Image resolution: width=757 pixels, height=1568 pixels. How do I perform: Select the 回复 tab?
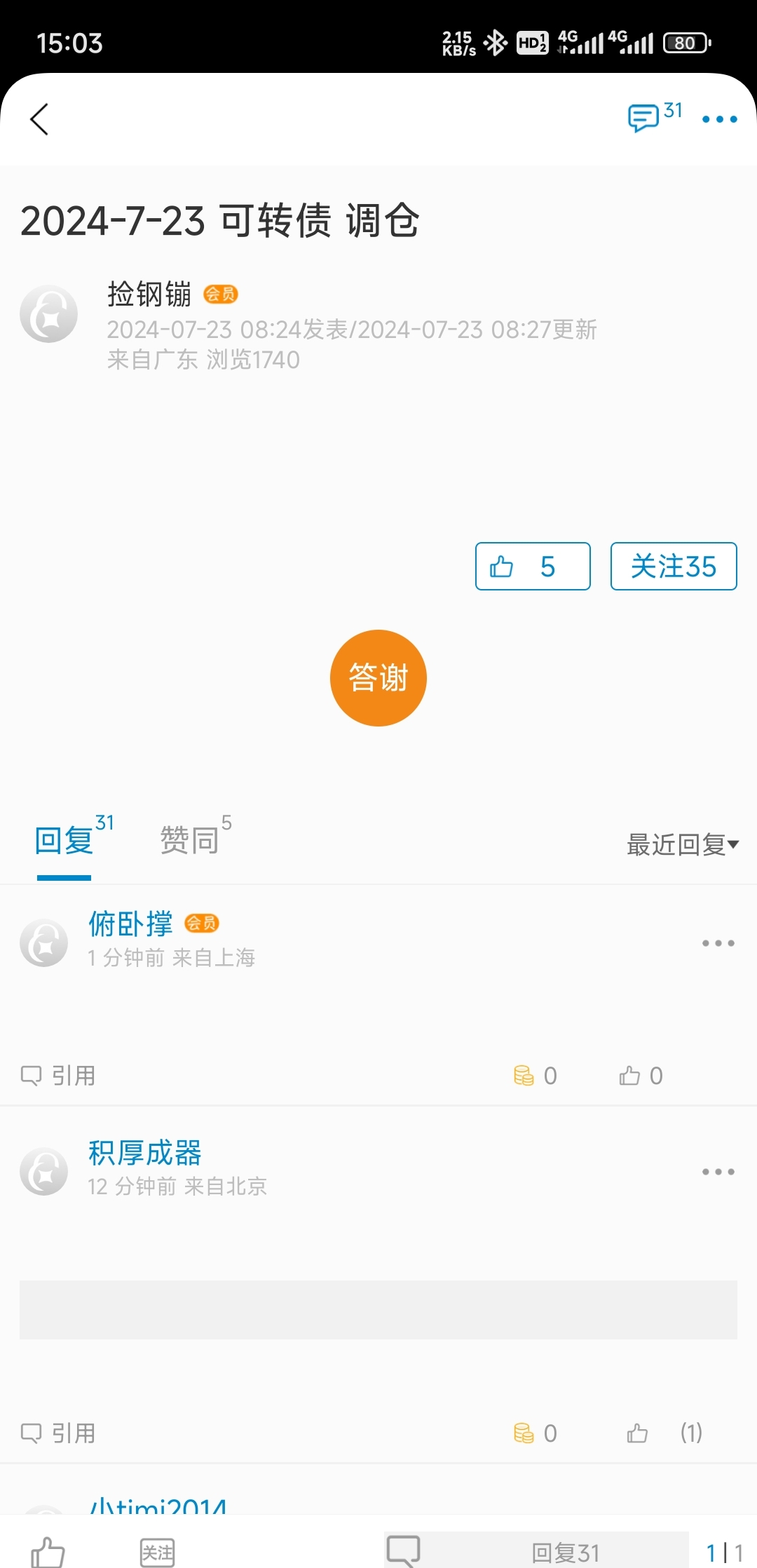point(64,839)
